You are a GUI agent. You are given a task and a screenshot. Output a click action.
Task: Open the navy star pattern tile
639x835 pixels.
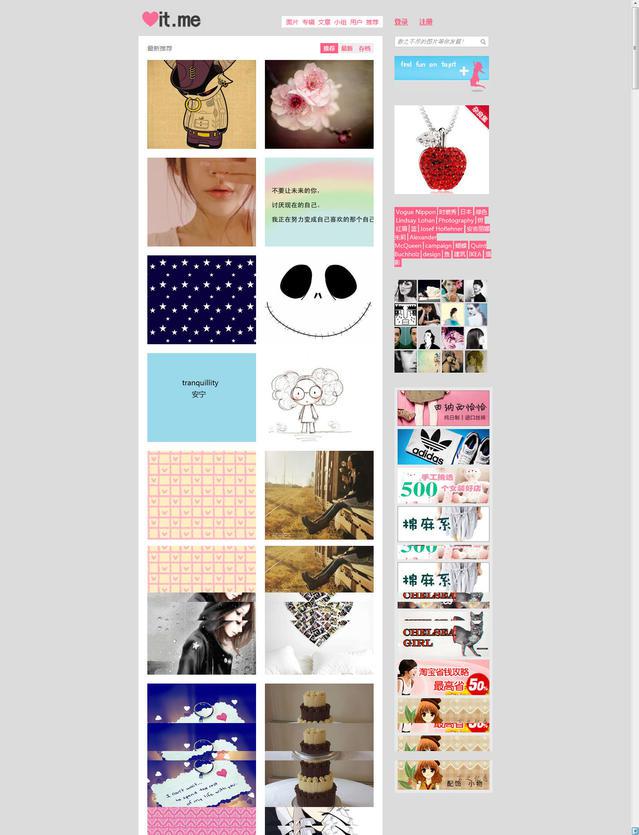tap(201, 299)
